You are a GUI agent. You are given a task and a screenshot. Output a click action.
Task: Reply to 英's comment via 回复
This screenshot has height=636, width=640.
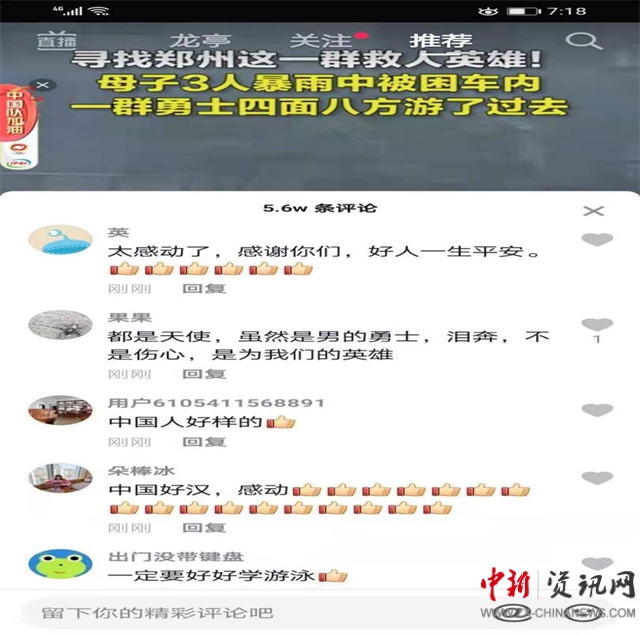(x=204, y=288)
